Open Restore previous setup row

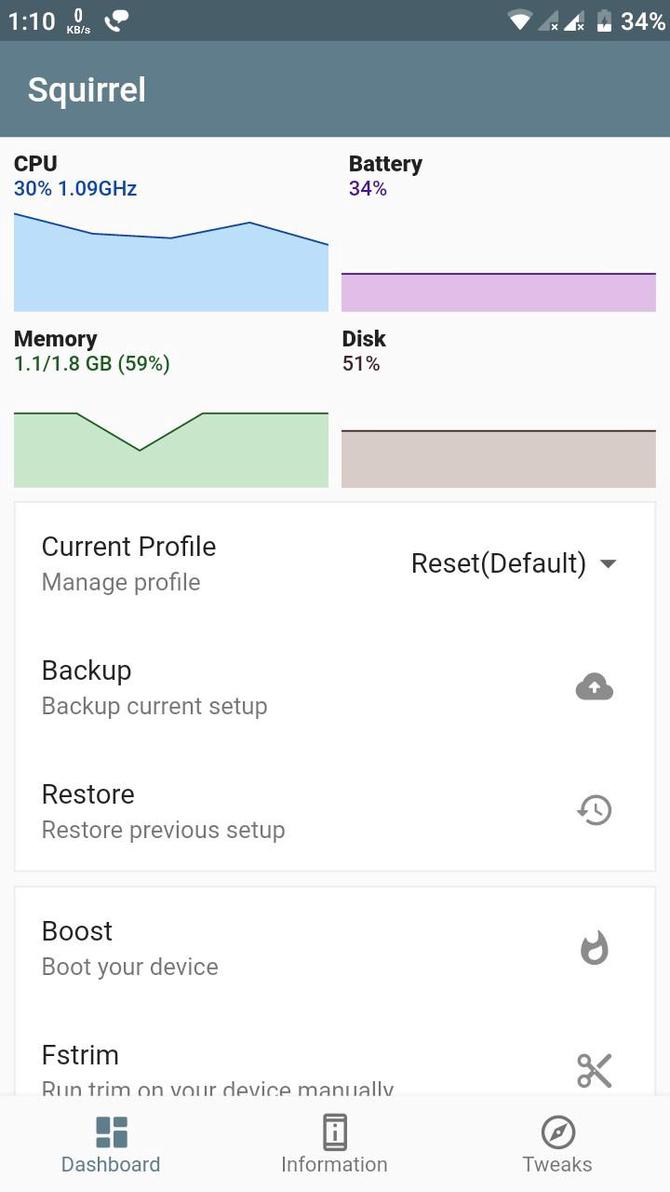[334, 810]
